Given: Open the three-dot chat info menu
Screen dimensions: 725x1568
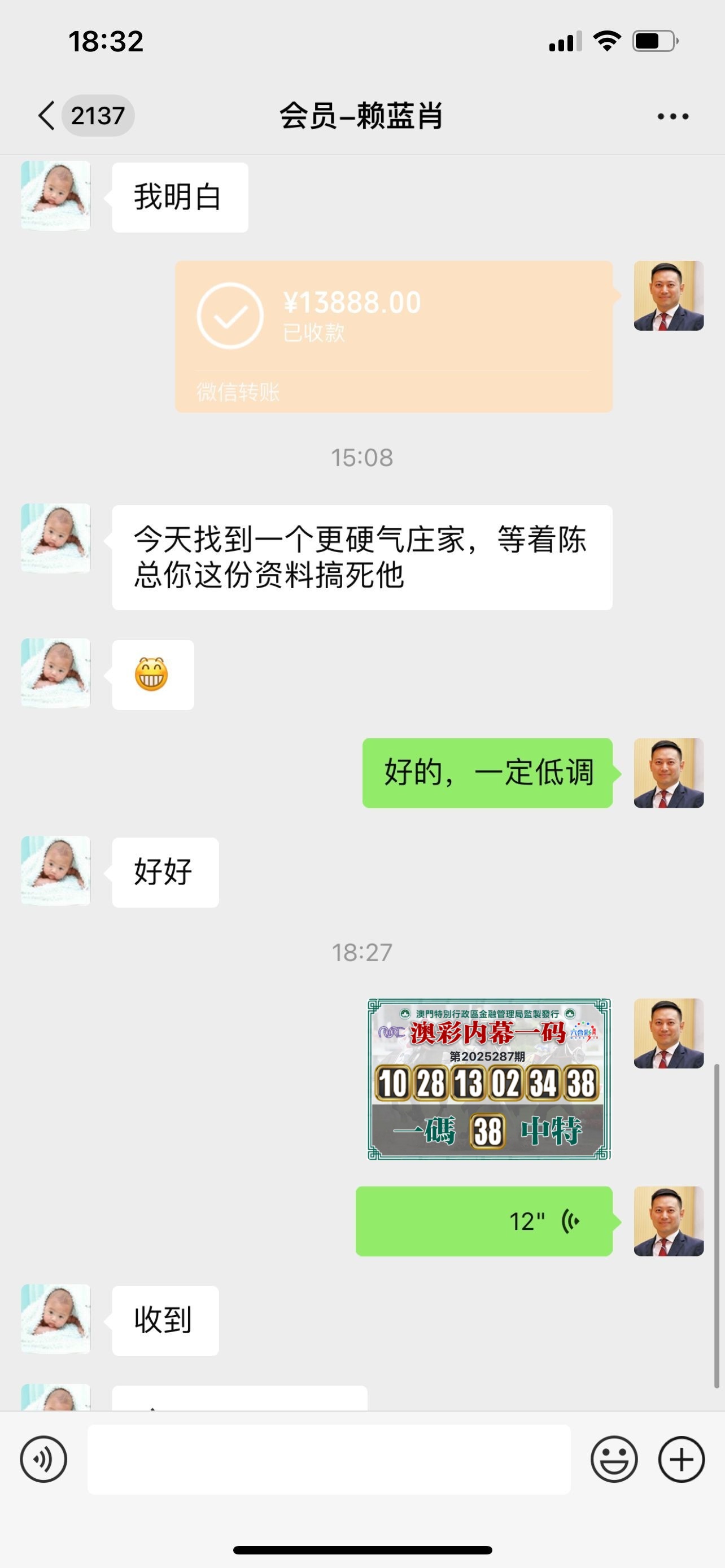Looking at the screenshot, I should point(672,116).
